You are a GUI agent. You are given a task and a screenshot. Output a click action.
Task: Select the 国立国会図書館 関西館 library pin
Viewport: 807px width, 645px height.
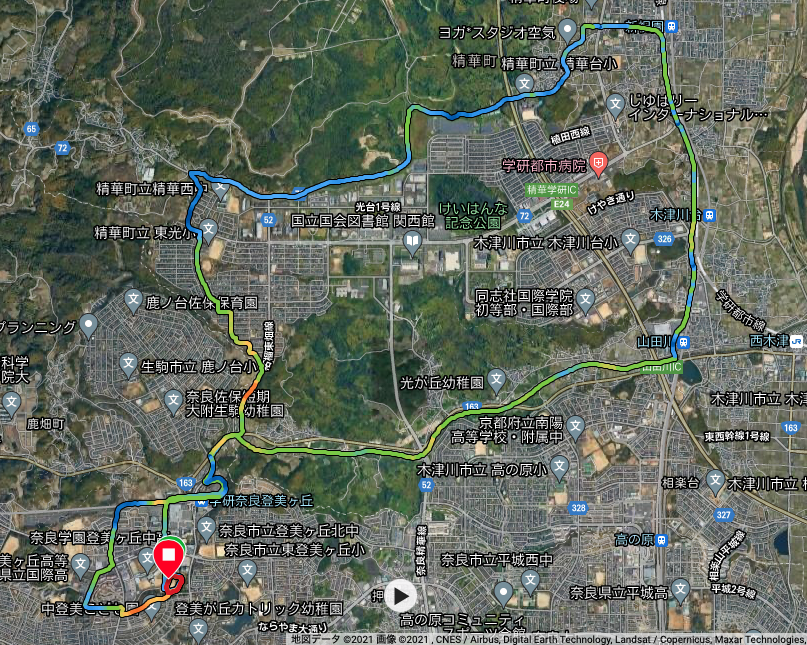412,243
